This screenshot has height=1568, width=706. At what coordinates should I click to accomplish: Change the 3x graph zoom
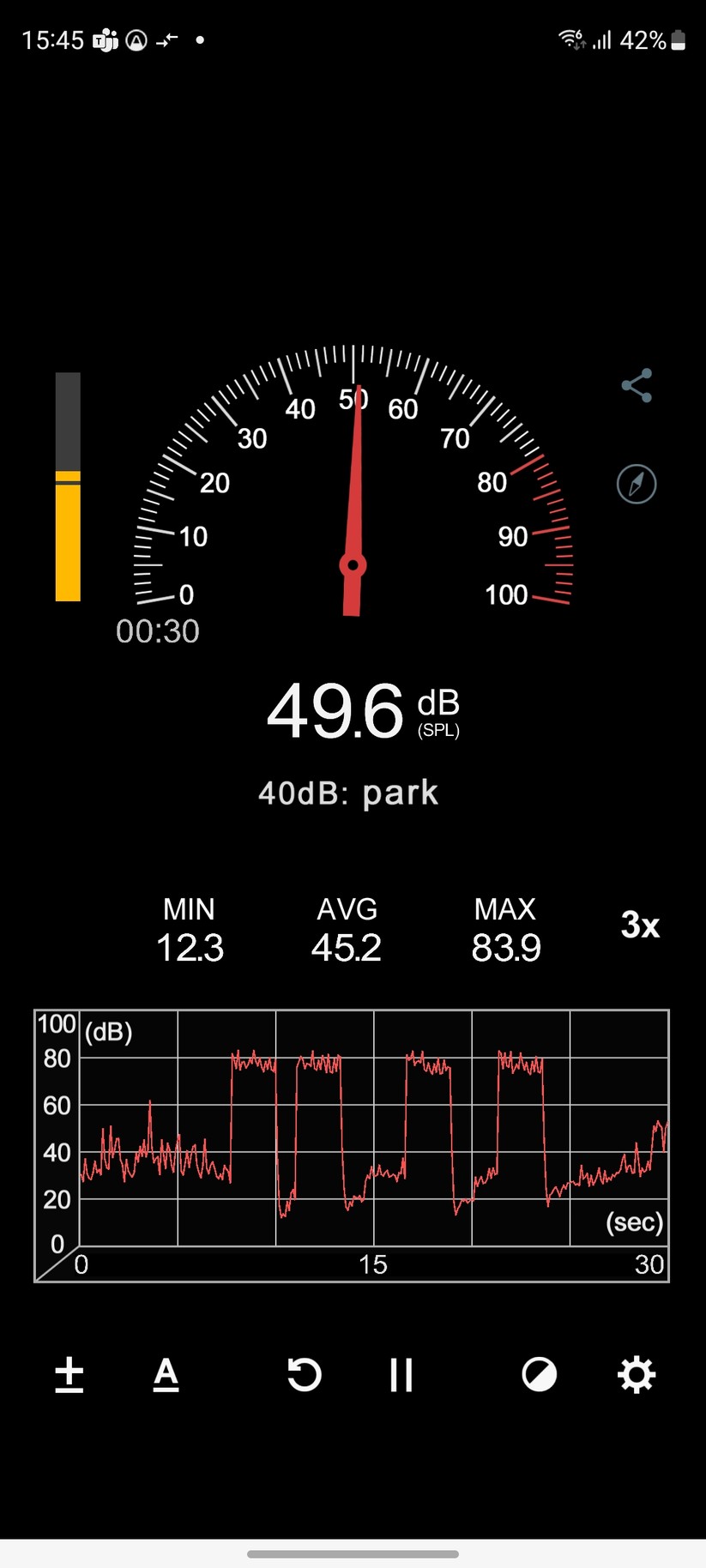click(640, 926)
